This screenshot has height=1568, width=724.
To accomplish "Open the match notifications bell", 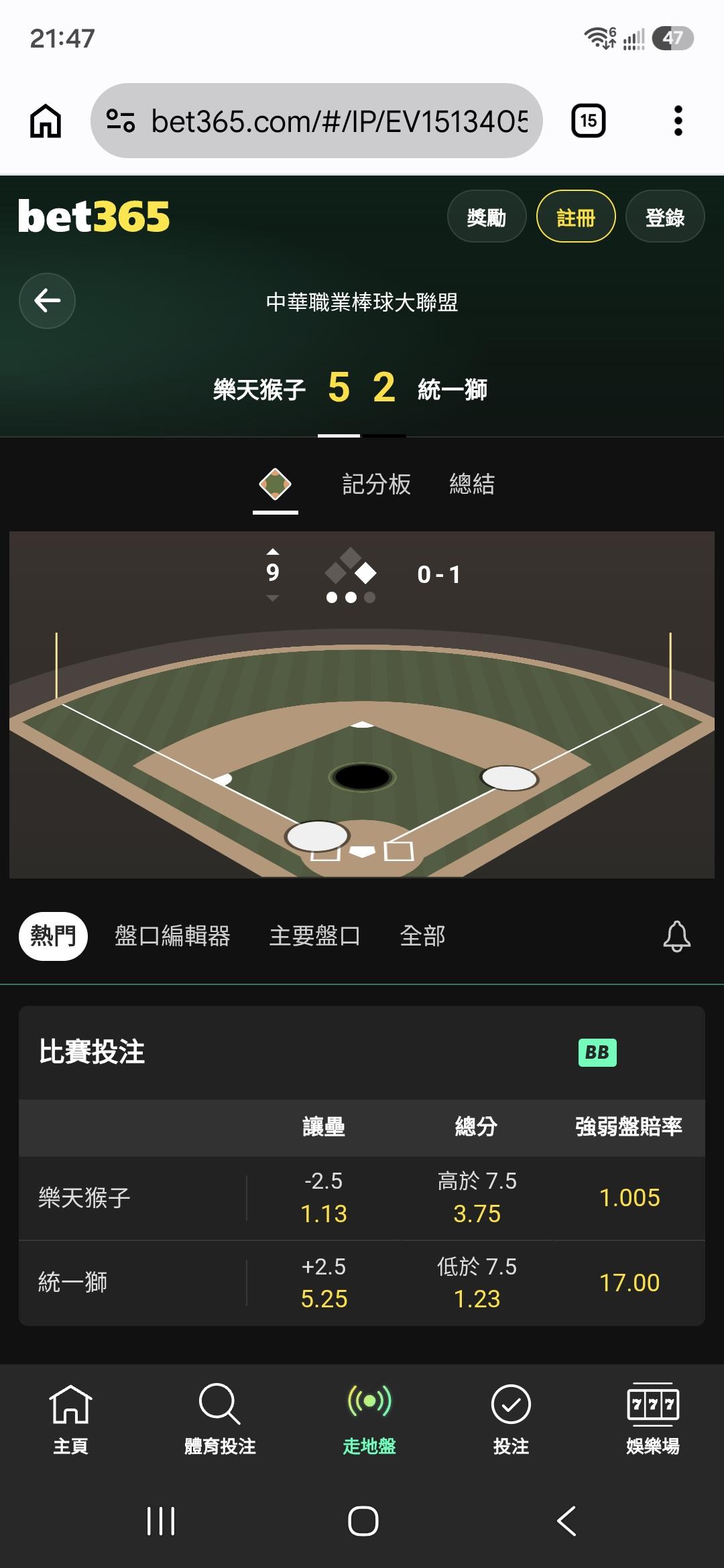I will 676,935.
